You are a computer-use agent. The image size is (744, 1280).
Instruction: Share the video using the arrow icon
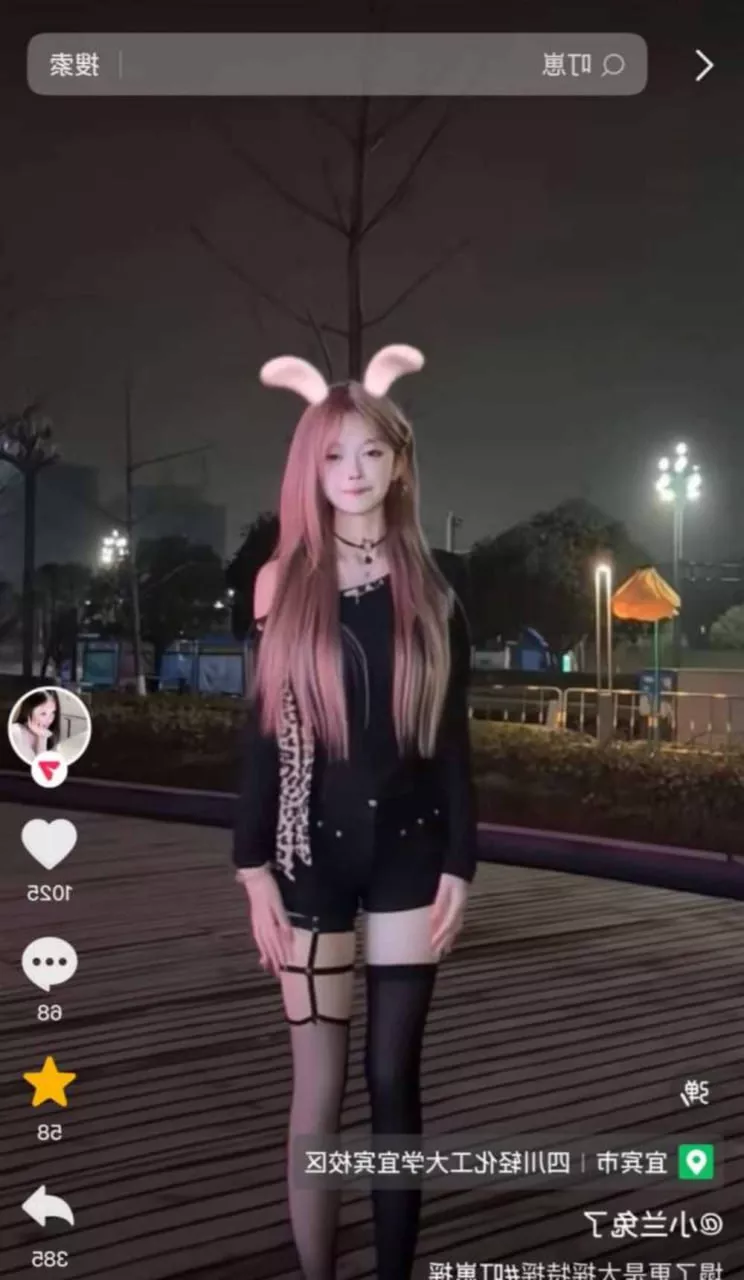click(x=49, y=1207)
